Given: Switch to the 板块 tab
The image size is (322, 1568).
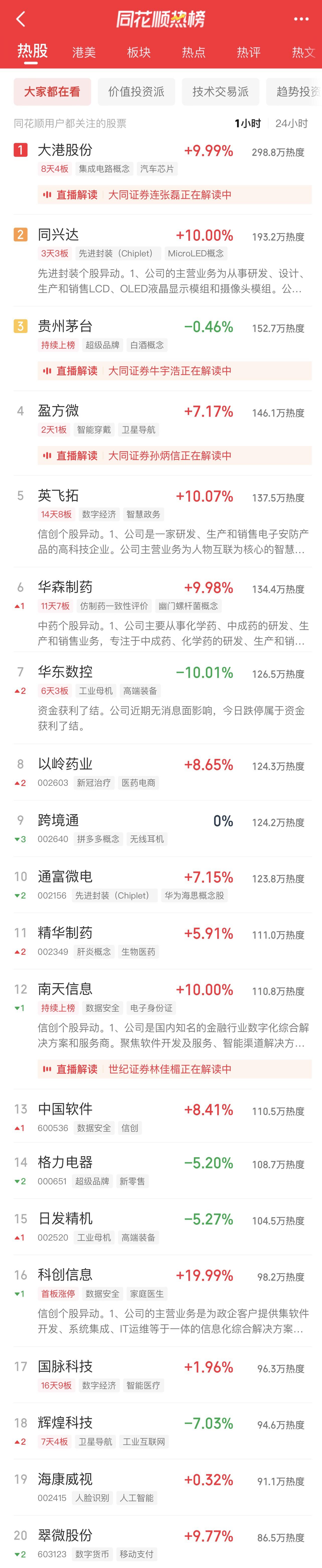Looking at the screenshot, I should point(138,52).
